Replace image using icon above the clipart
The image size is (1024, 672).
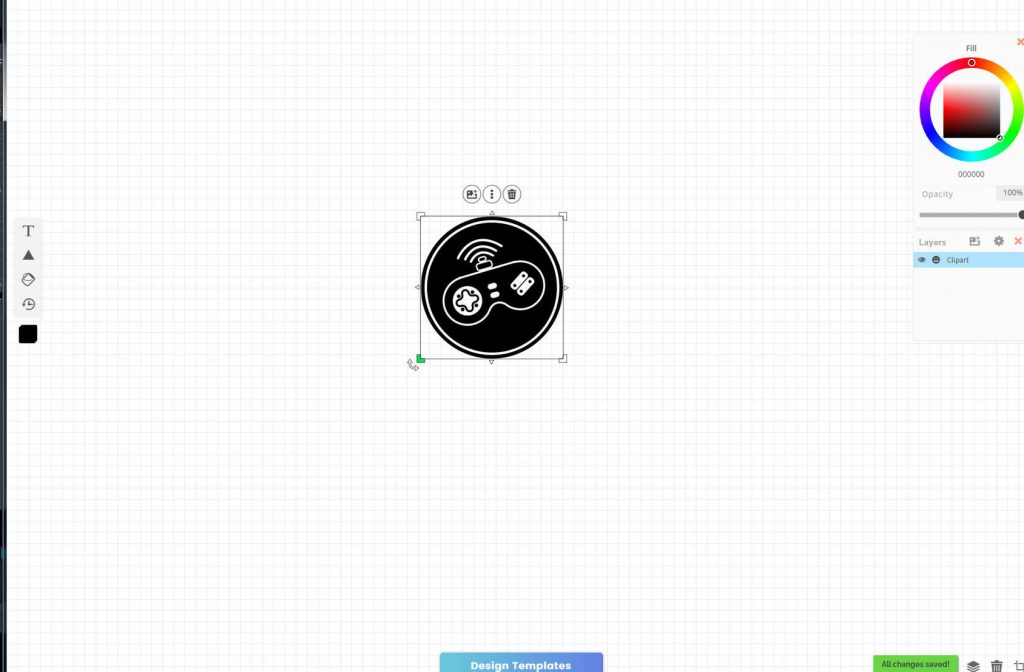[472, 194]
